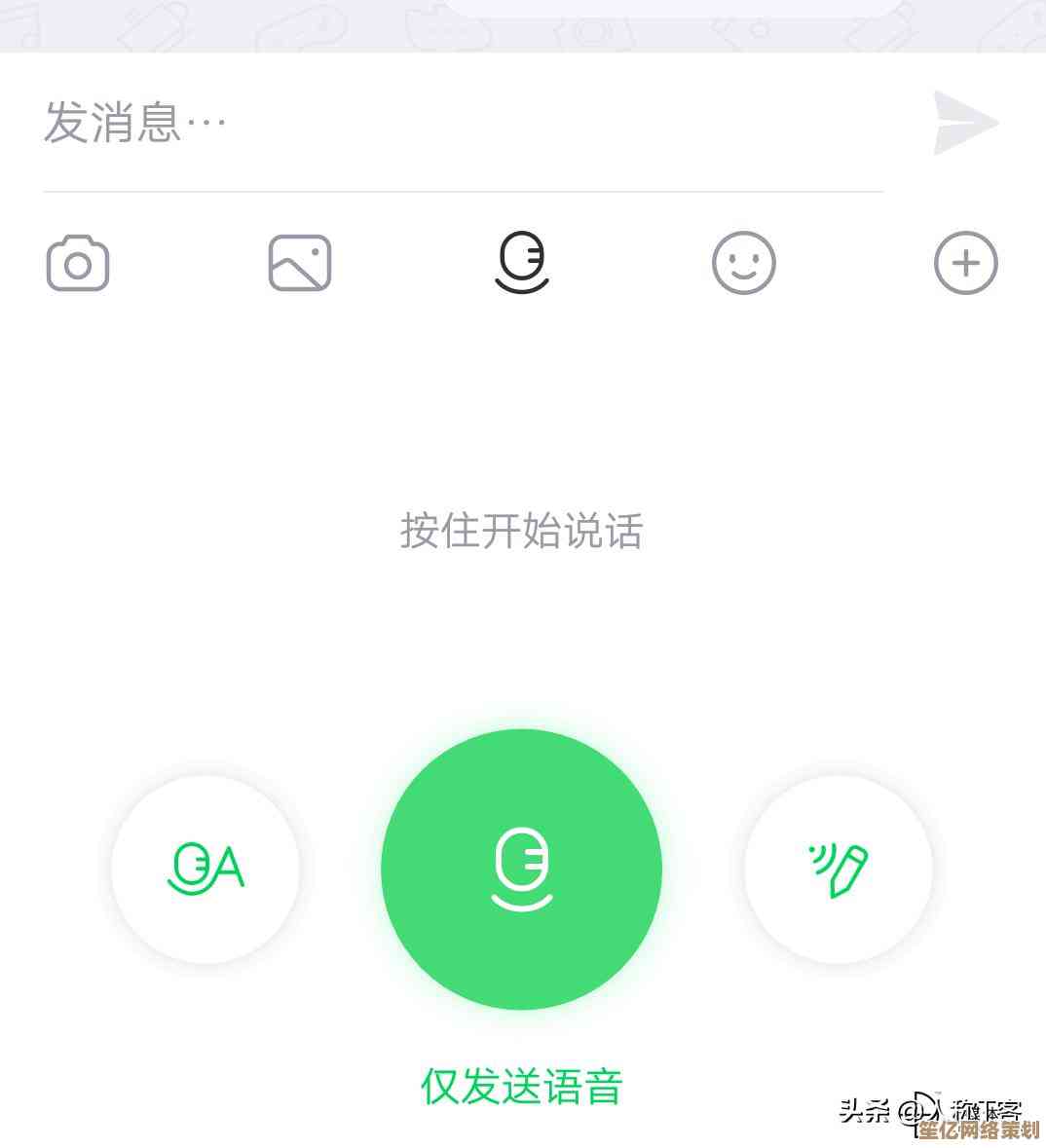This screenshot has width=1046, height=1148.
Task: Tap the send message arrow
Action: pos(966,123)
